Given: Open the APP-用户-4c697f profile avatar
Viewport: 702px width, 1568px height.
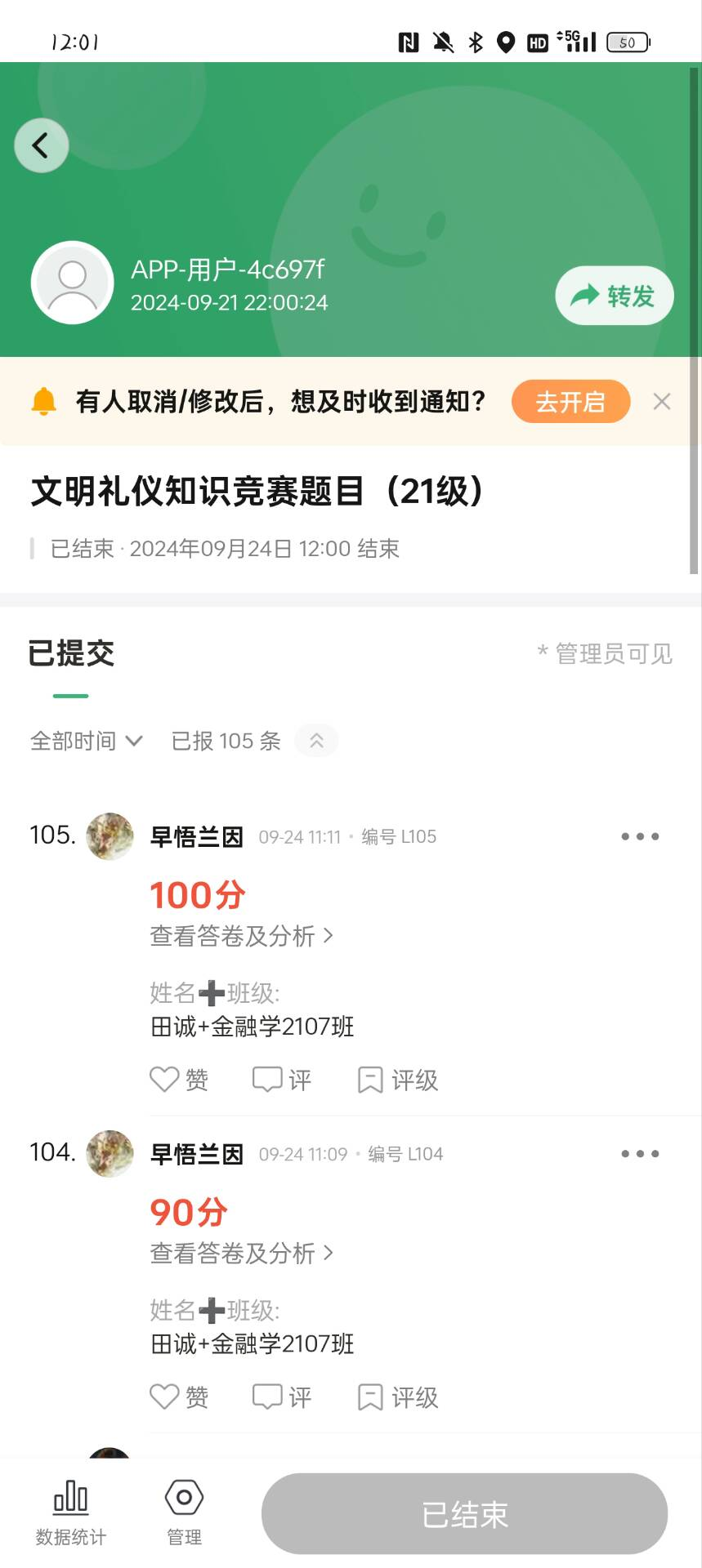Looking at the screenshot, I should coord(72,283).
